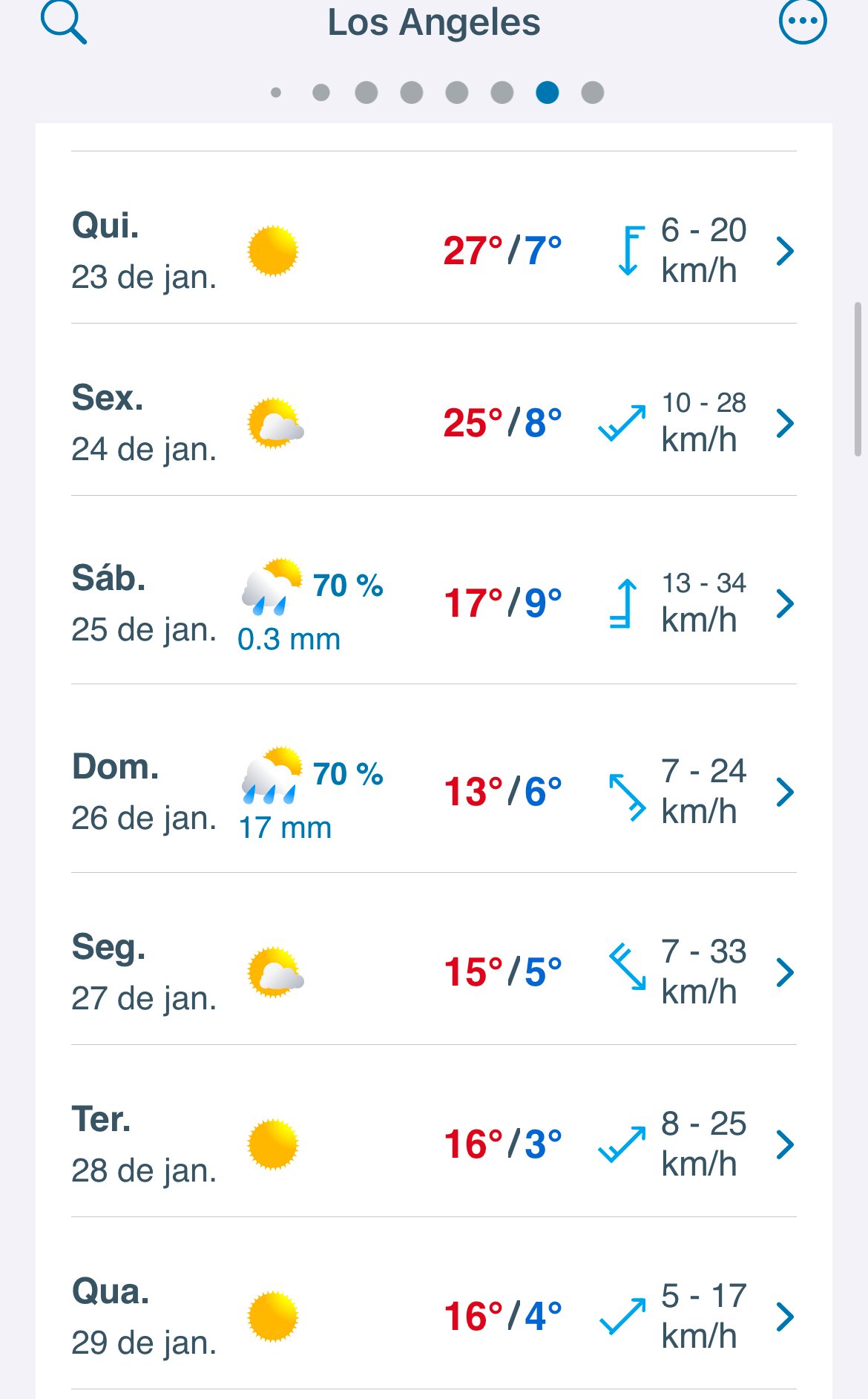Open the forecast for Qua. 29 de jan.

tap(434, 1317)
